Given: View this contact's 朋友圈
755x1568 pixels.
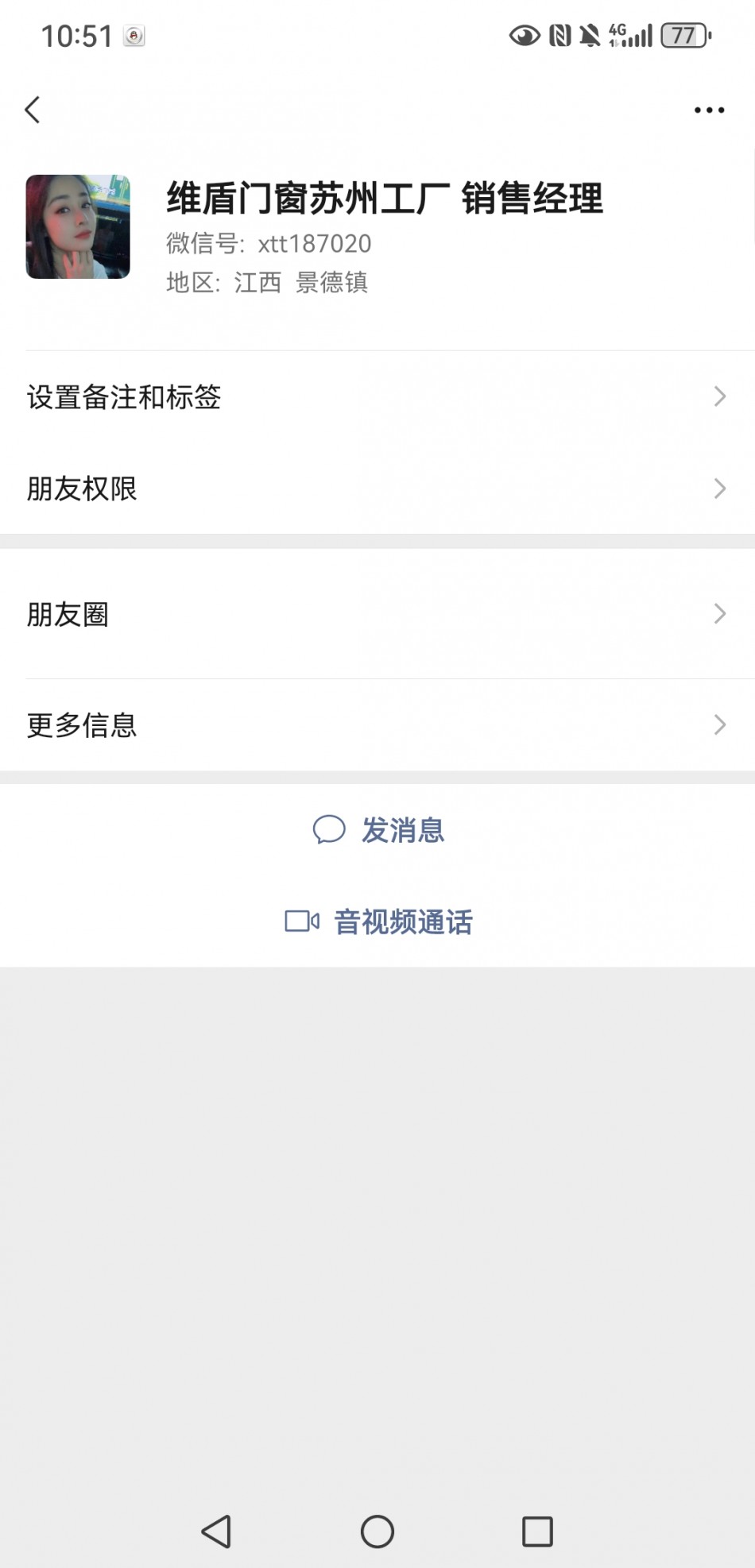Looking at the screenshot, I should 377,614.
